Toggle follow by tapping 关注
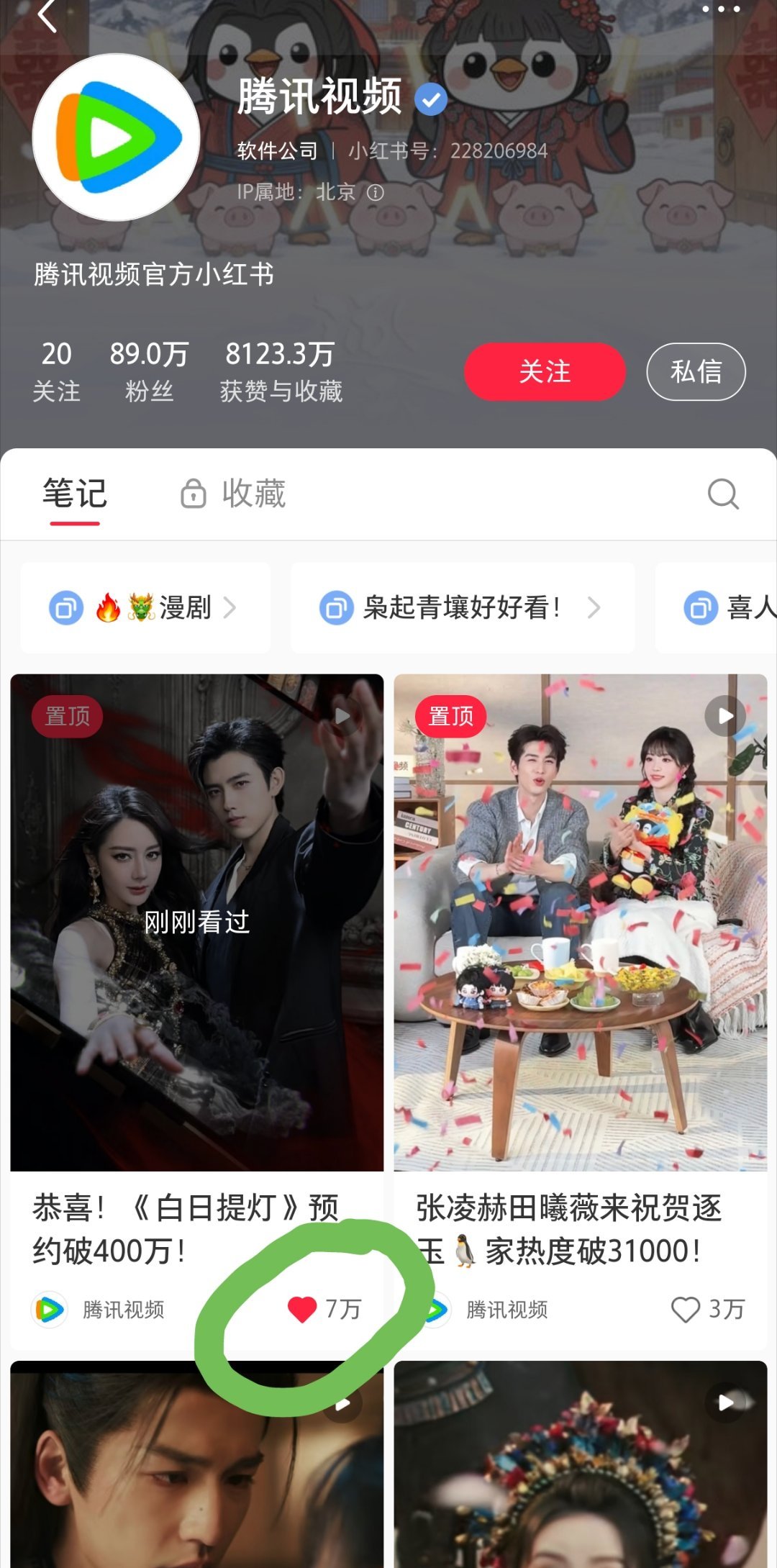 pos(545,371)
